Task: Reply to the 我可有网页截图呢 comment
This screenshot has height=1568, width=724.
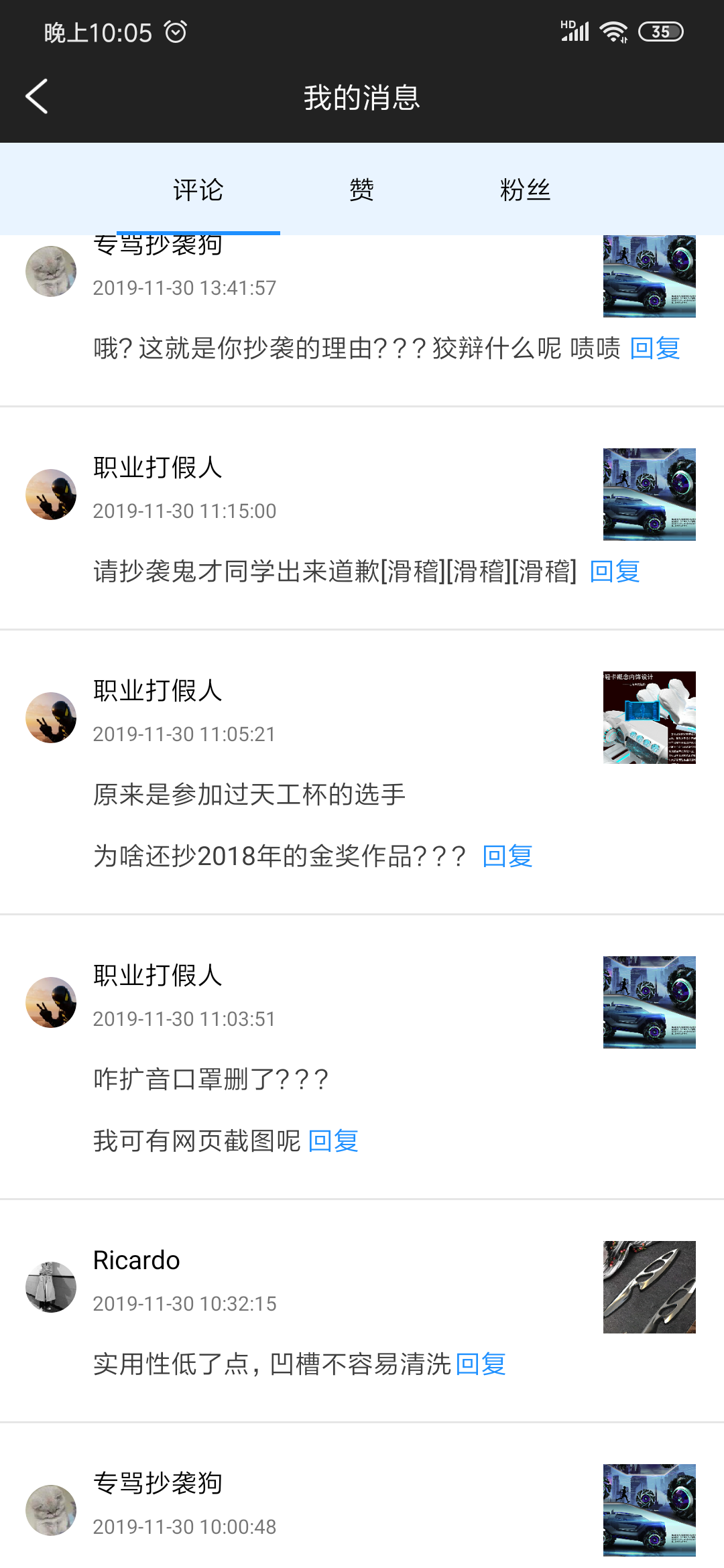Action: coord(333,1141)
